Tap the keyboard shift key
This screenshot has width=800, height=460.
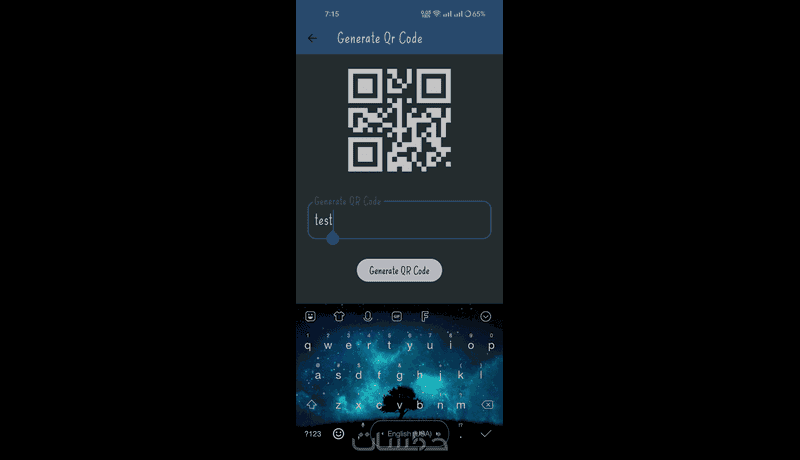tap(312, 406)
